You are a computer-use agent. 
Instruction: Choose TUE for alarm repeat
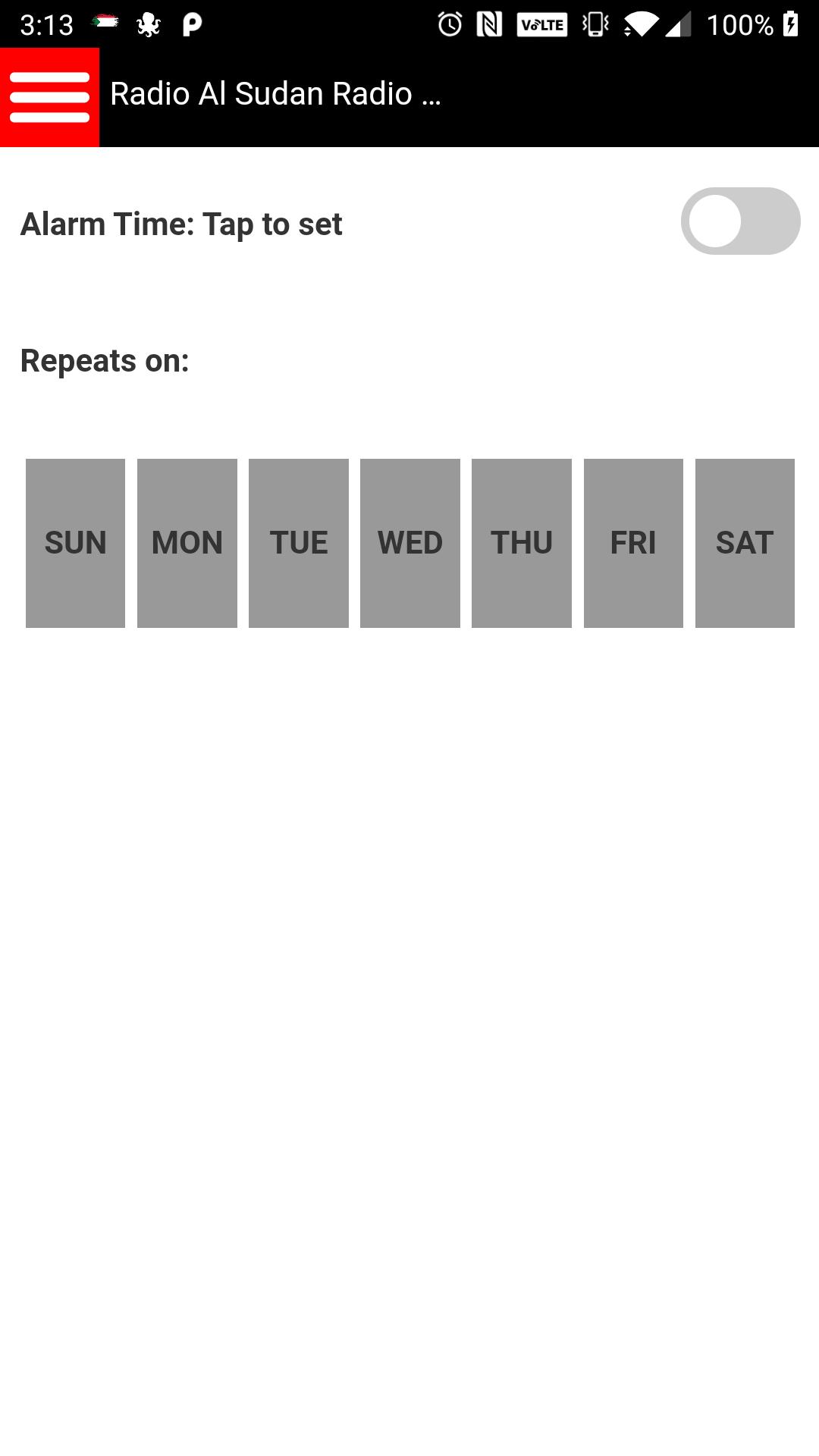point(298,543)
